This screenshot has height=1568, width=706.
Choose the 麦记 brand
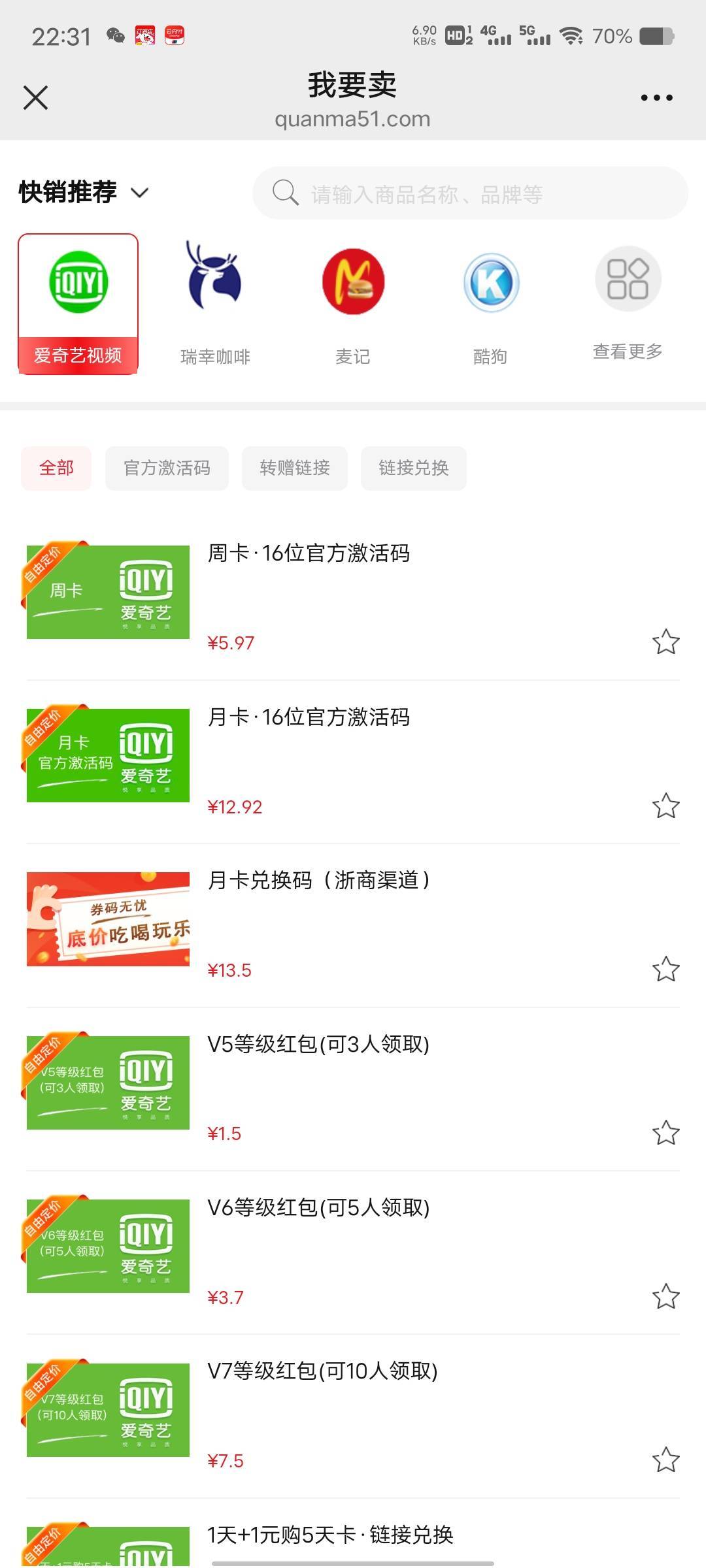click(x=353, y=304)
